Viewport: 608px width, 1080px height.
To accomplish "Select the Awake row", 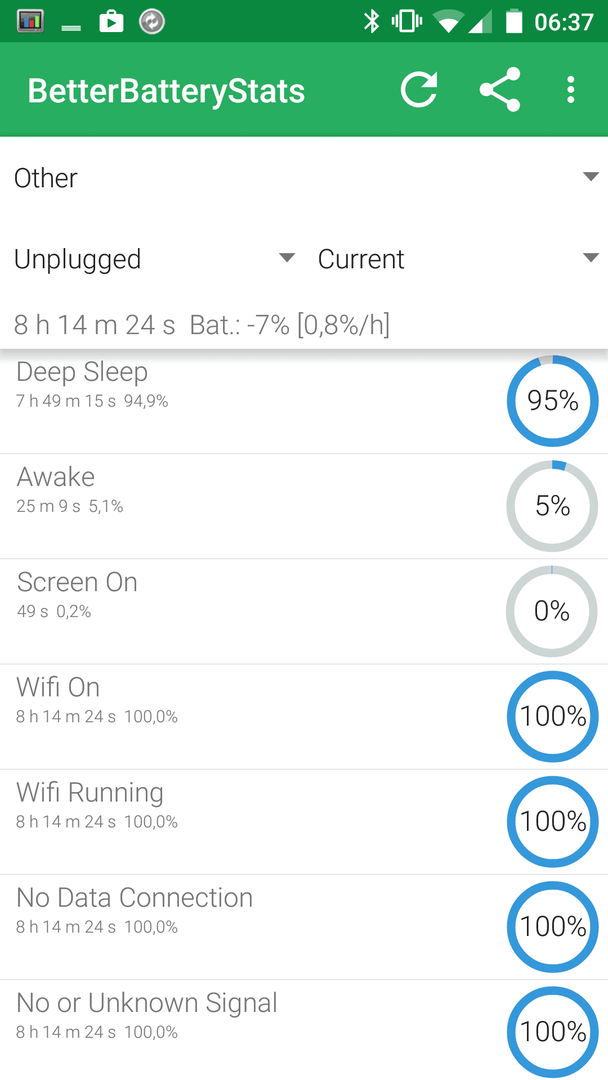I will click(304, 506).
